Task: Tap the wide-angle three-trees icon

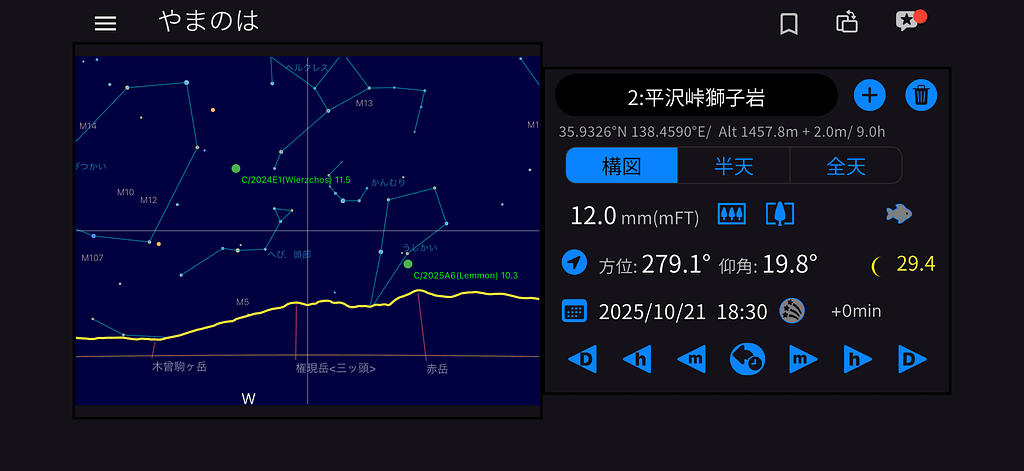Action: click(732, 214)
